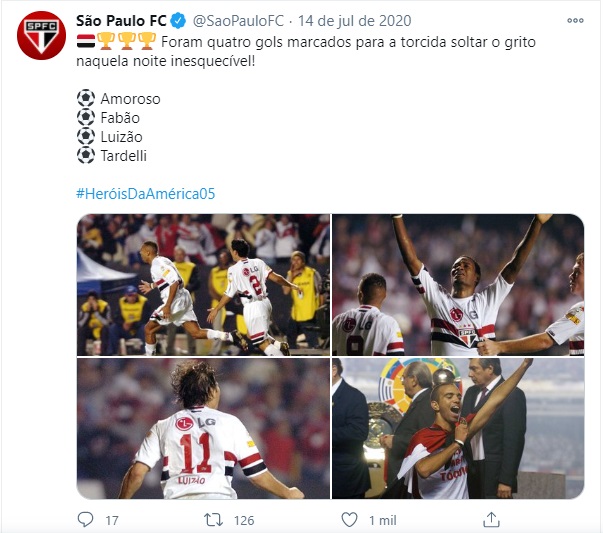Screen dimensions: 603x533
Task: Like this tweet
Action: [349, 520]
